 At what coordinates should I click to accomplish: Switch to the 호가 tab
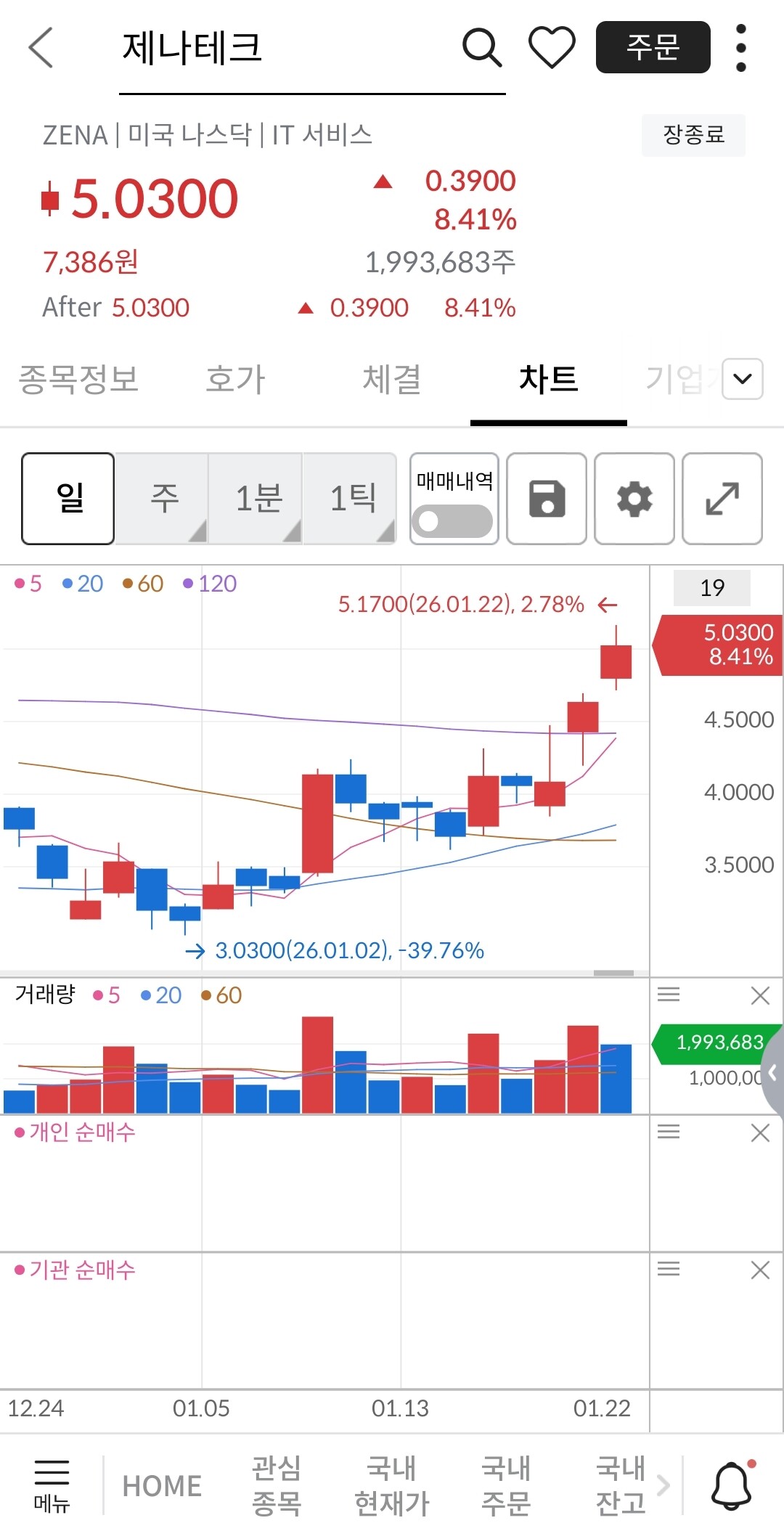coord(235,380)
